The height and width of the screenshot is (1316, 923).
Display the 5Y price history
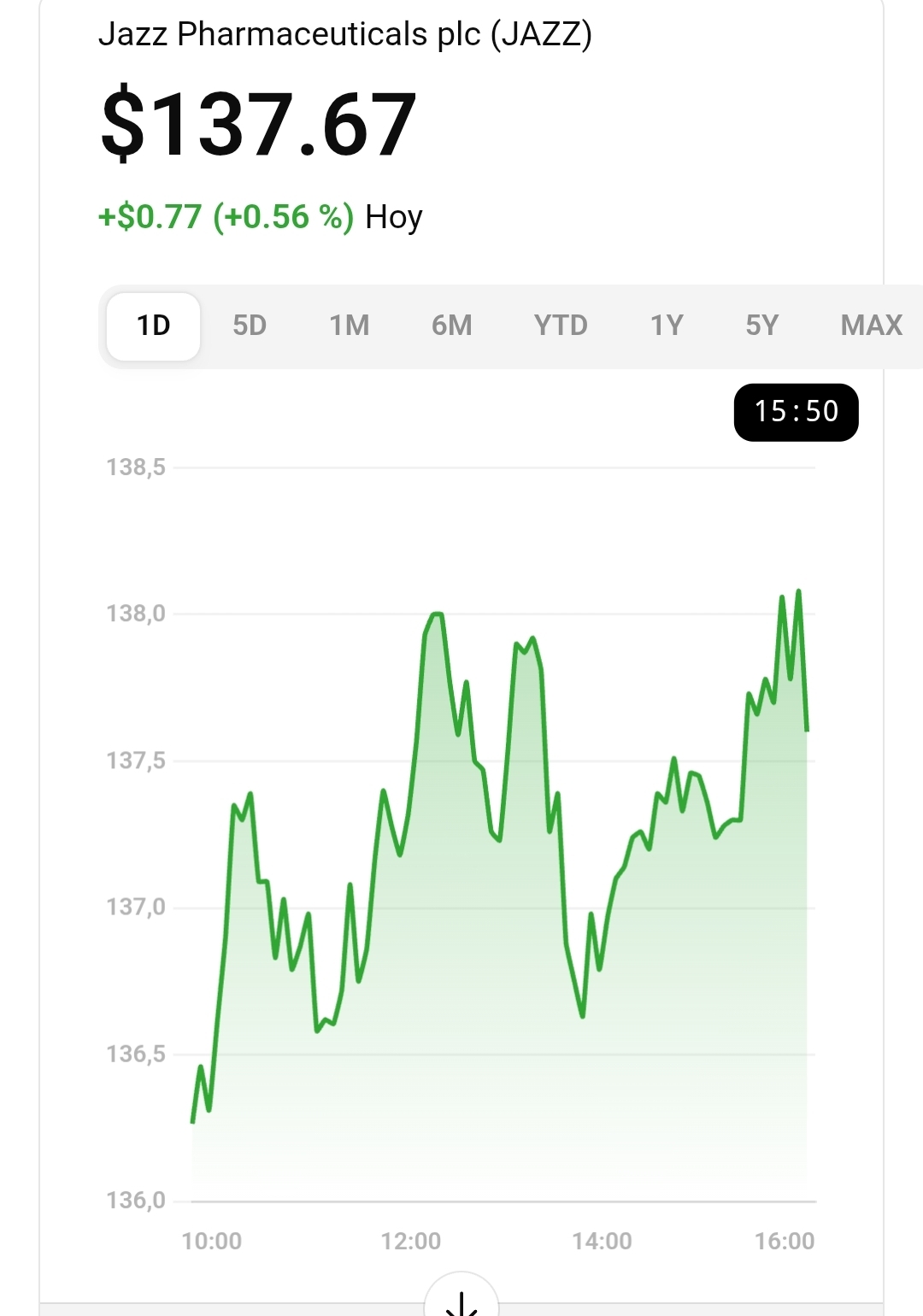(762, 326)
